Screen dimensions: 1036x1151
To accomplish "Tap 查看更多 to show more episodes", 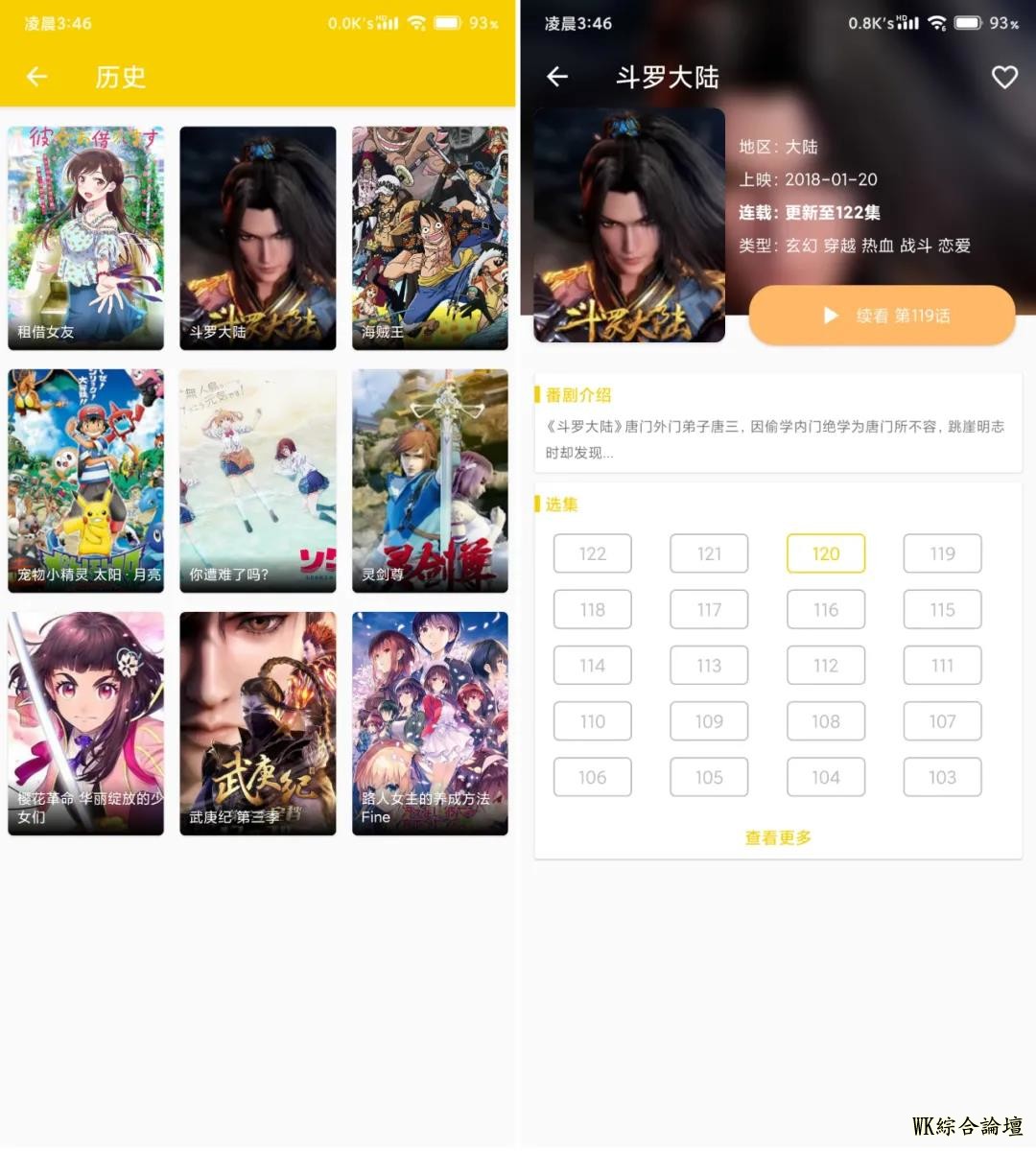I will coord(778,838).
